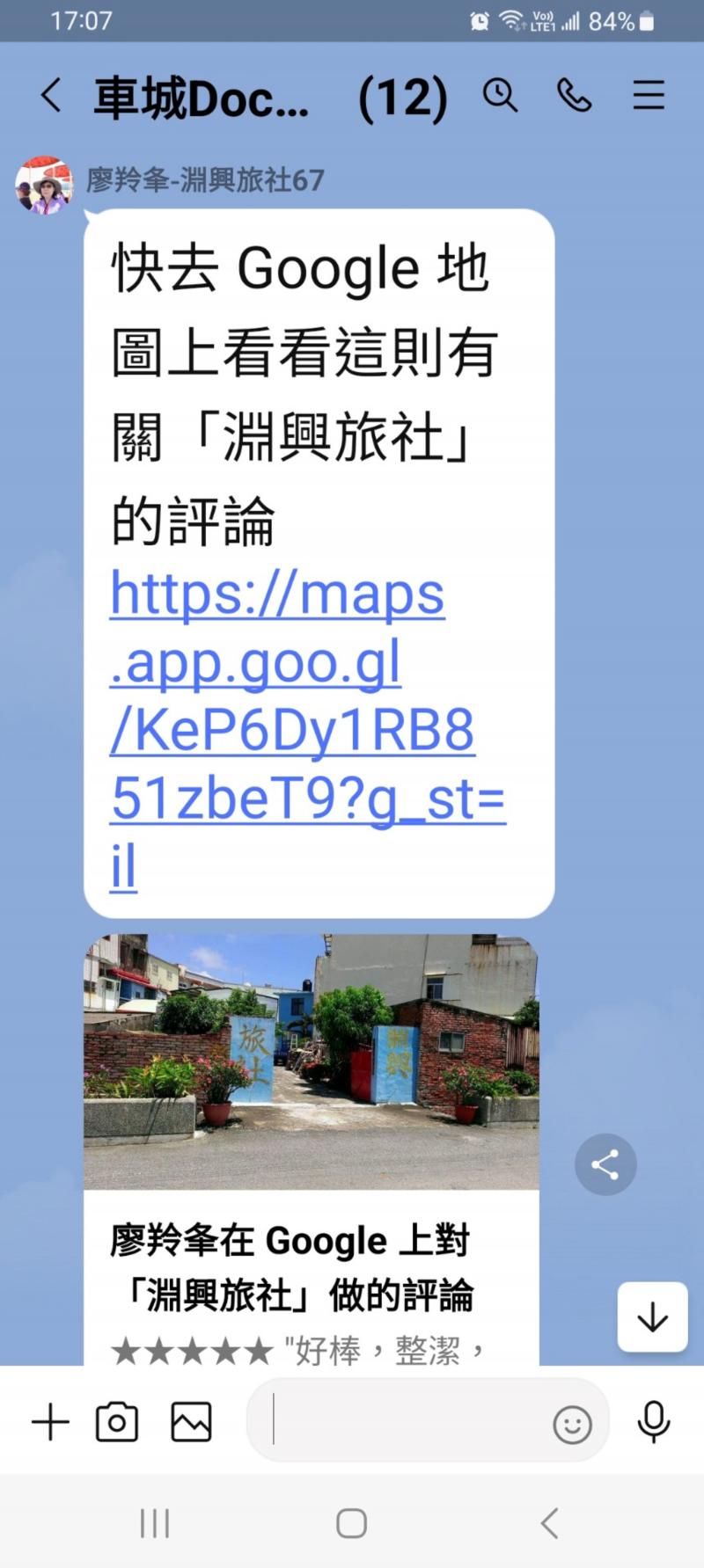
Task: Open the camera to take a photo
Action: [x=117, y=1421]
